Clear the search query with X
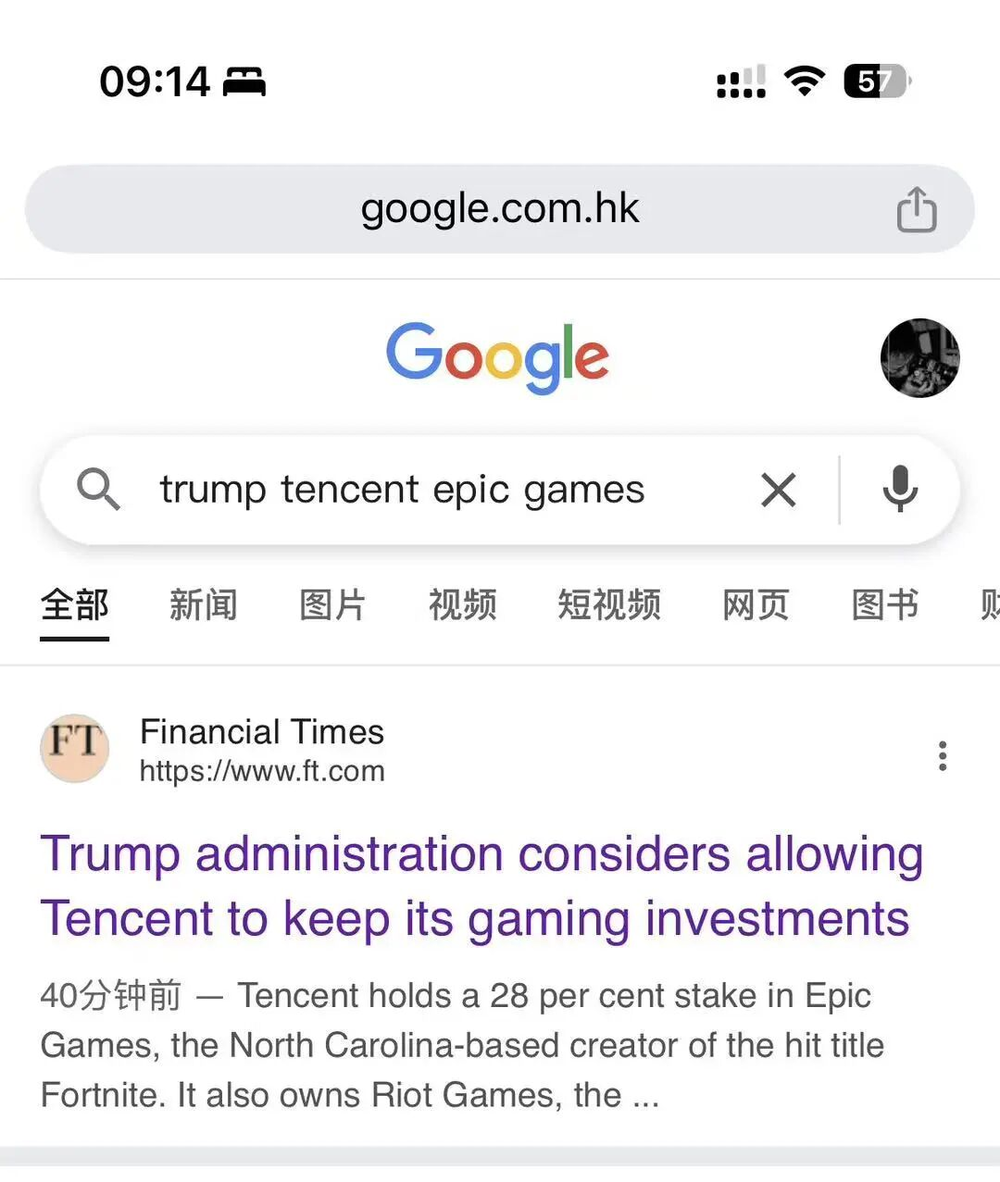Image resolution: width=1000 pixels, height=1182 pixels. coord(778,490)
